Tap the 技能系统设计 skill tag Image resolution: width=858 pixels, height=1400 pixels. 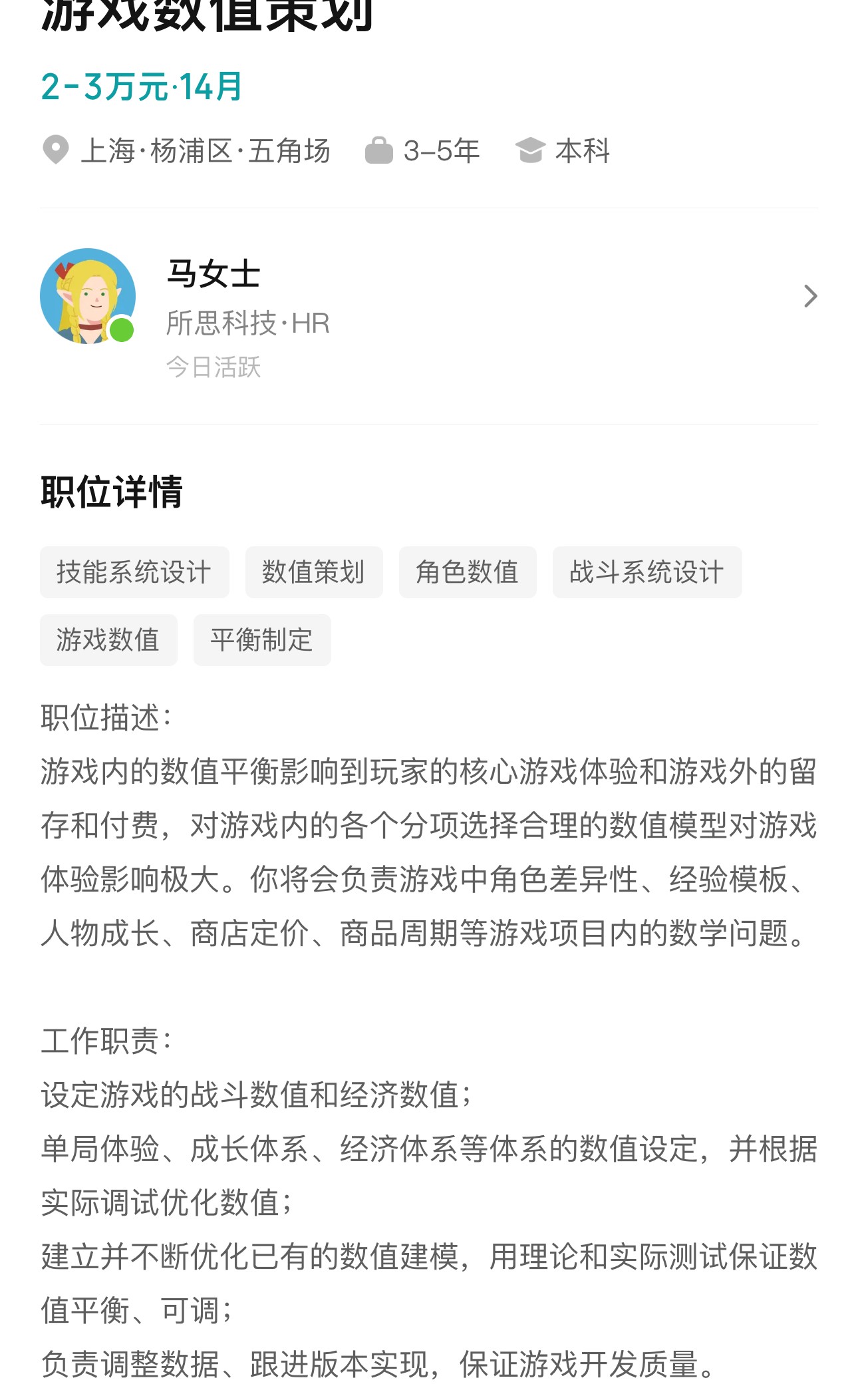[134, 572]
